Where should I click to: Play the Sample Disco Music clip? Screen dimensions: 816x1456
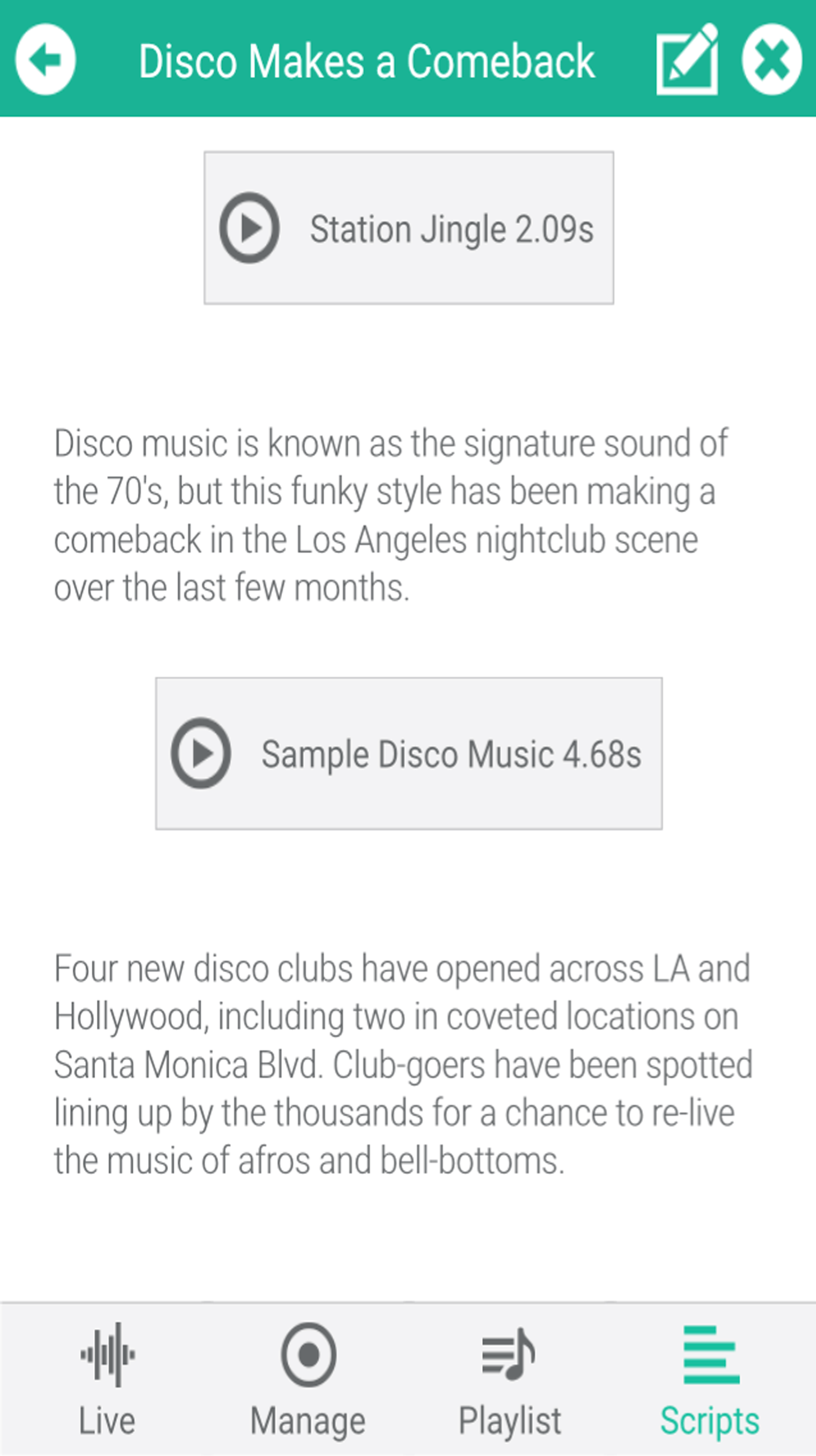pos(201,753)
